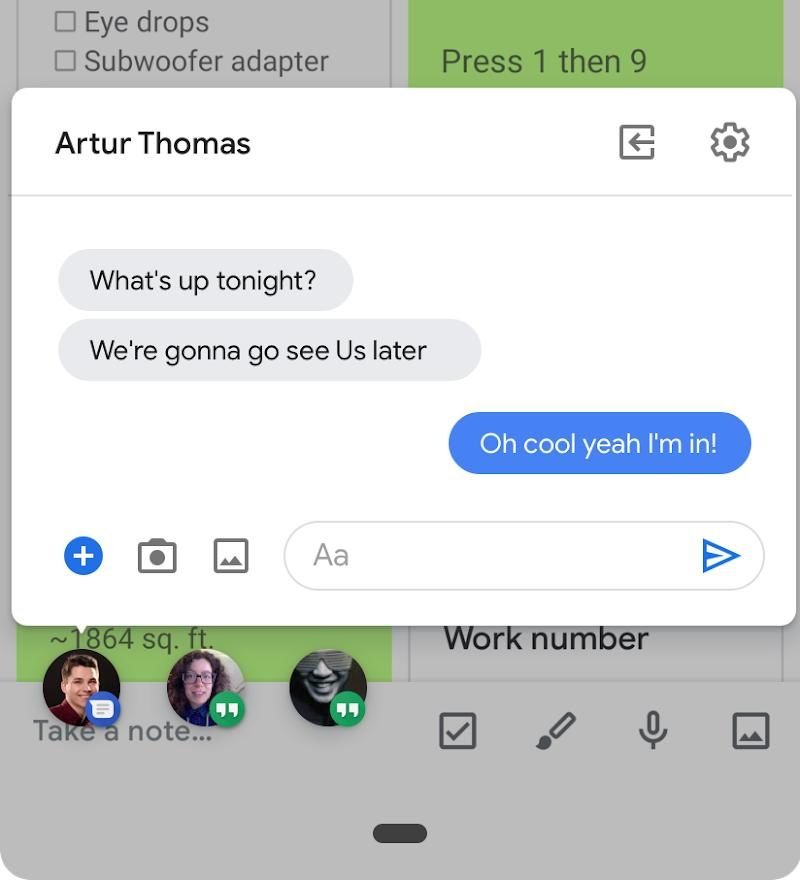
Task: Focus the Aa message input field
Action: pyautogui.click(x=490, y=555)
